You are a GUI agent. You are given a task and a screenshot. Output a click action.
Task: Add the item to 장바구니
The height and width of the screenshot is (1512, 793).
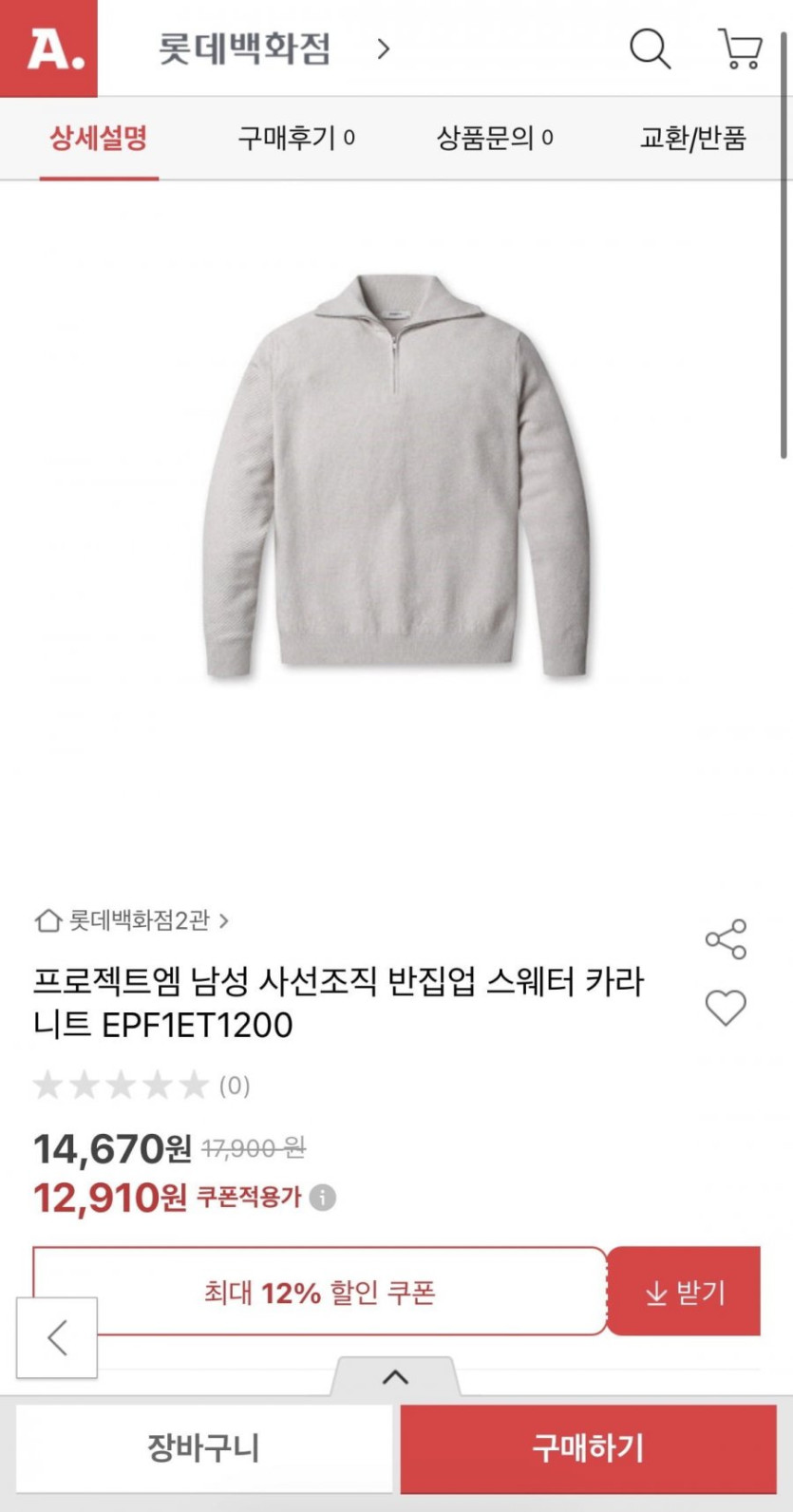tap(203, 1448)
